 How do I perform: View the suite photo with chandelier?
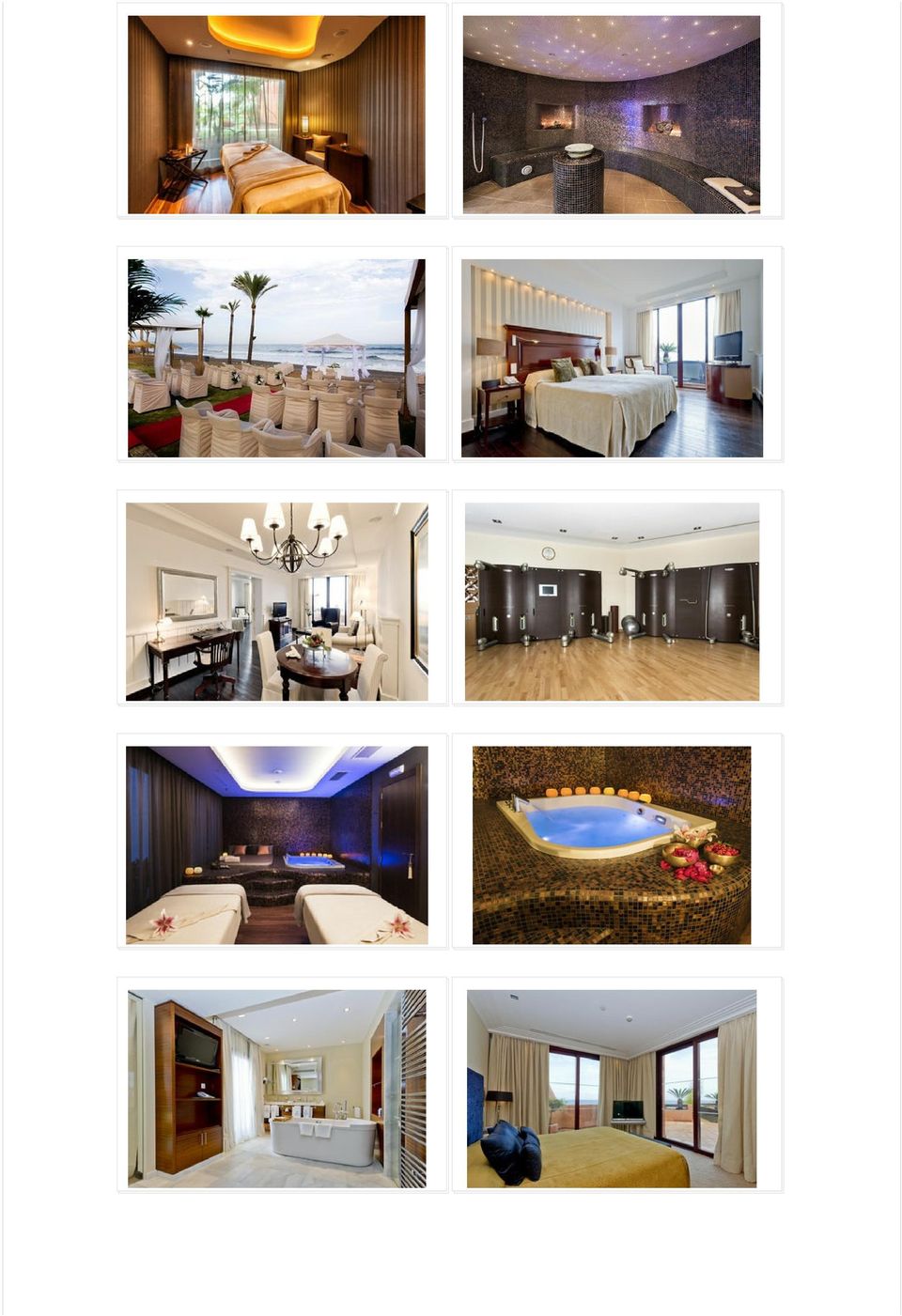276,601
